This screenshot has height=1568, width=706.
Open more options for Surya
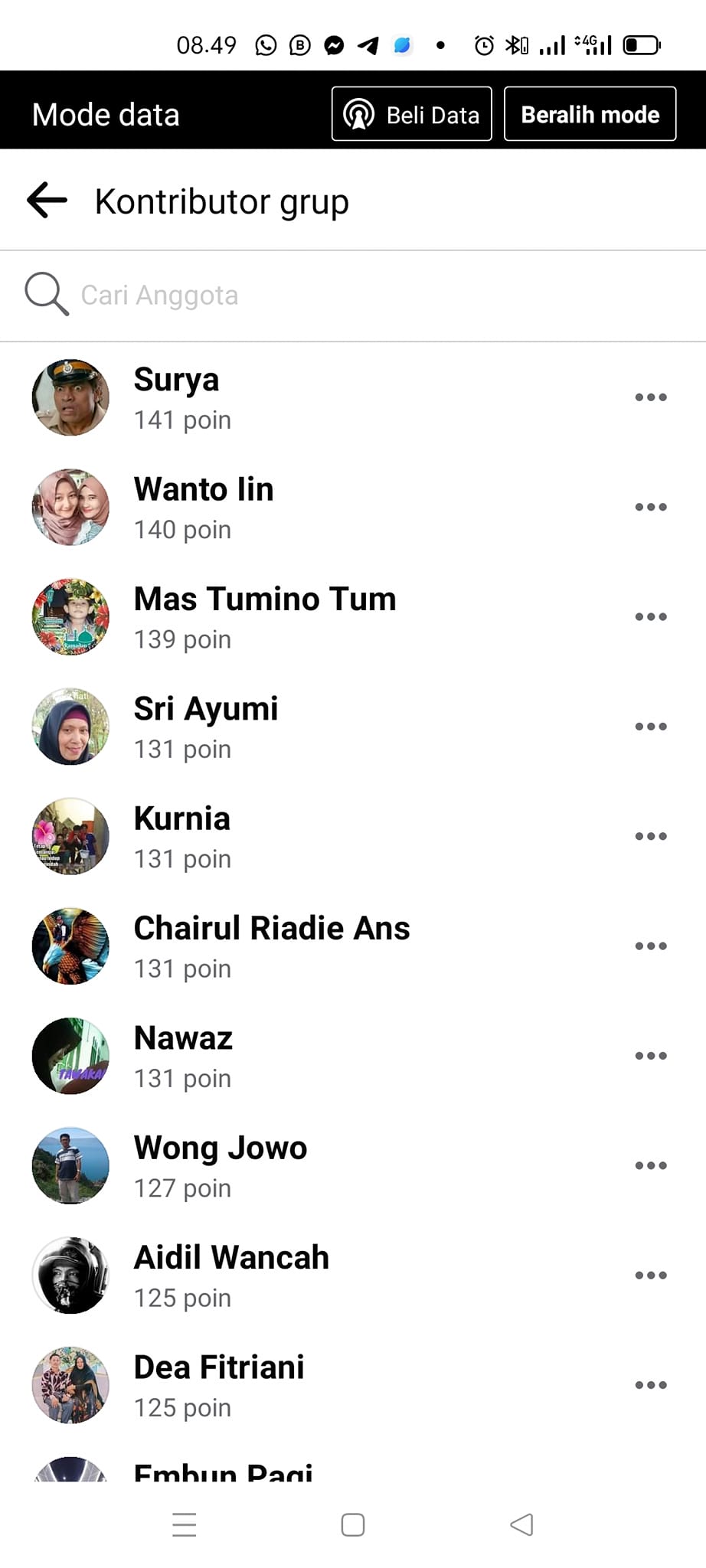coord(651,397)
